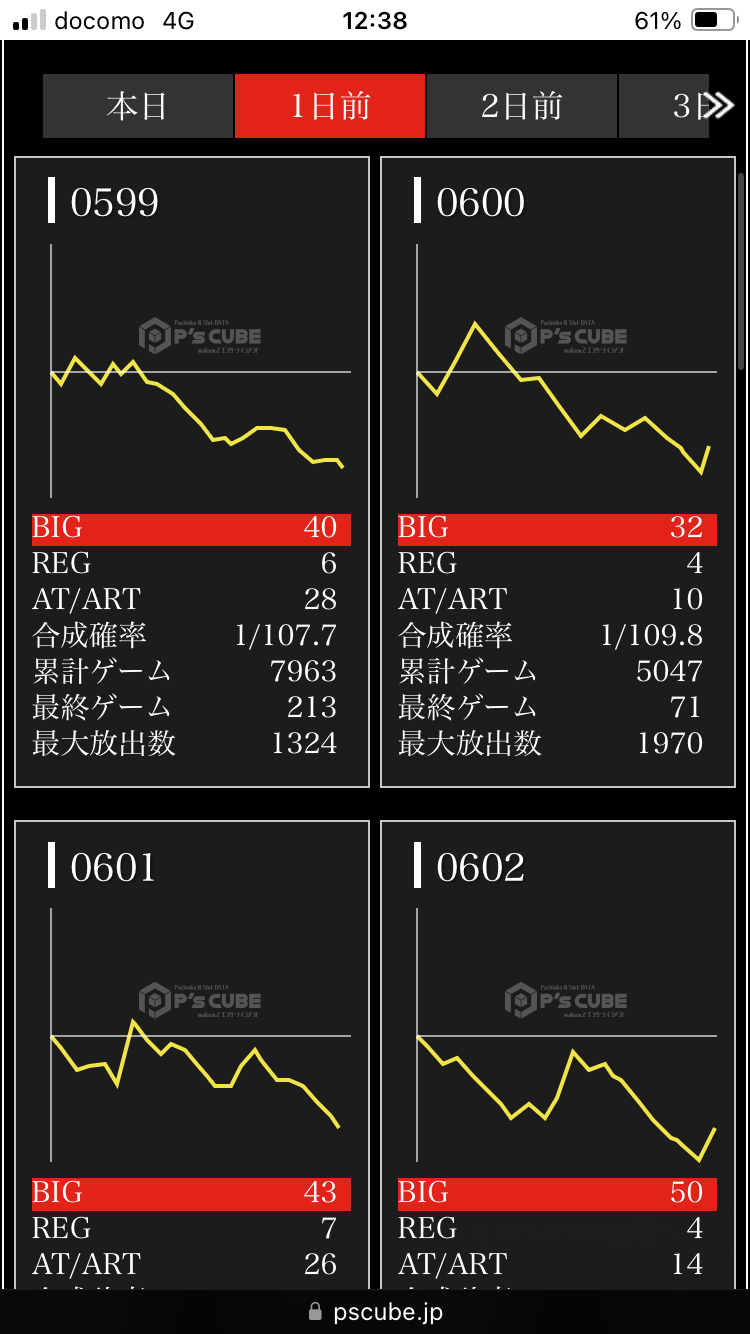
Task: View details for machine 0601
Action: [192, 1050]
